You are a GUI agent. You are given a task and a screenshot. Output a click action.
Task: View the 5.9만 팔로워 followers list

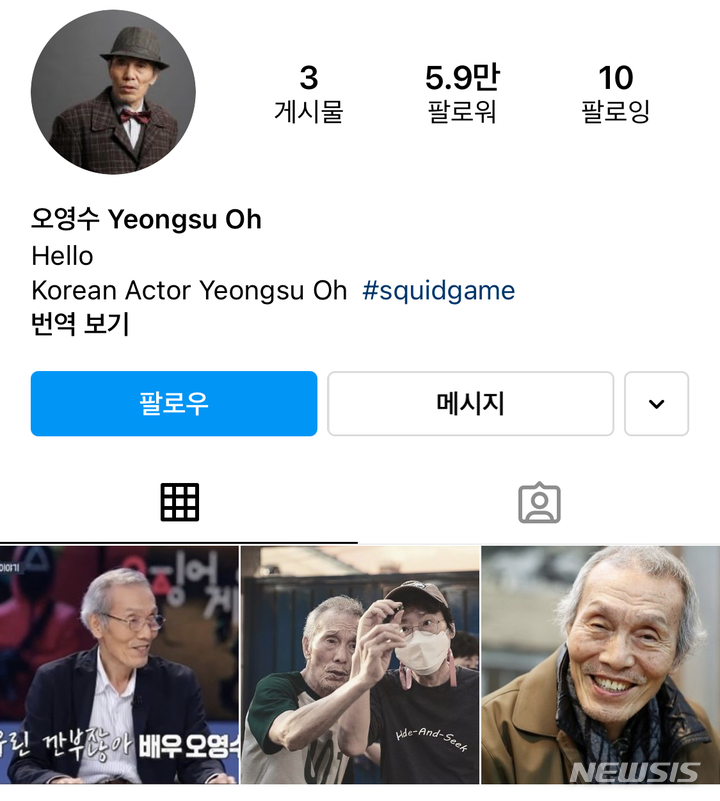click(462, 94)
